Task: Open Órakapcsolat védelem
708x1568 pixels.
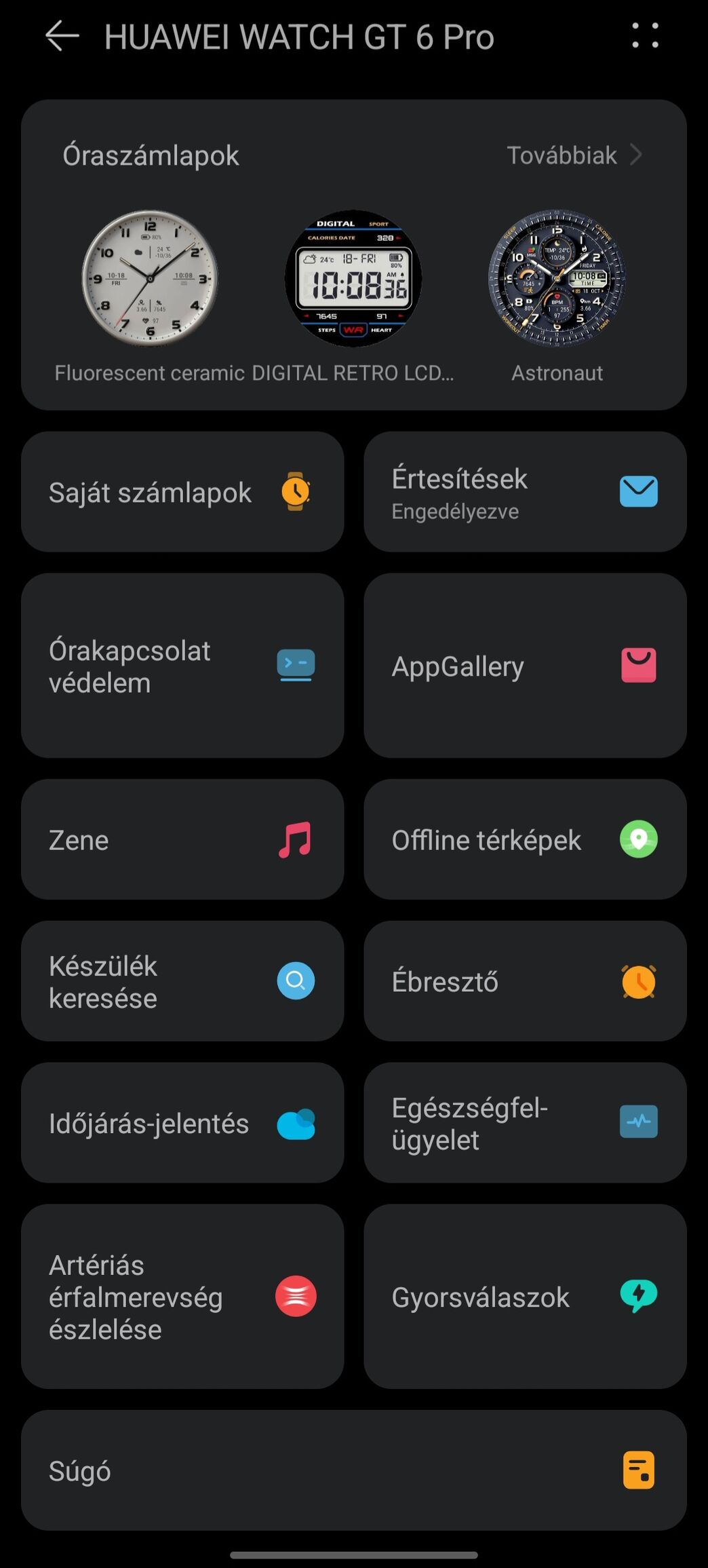Action: pos(182,666)
